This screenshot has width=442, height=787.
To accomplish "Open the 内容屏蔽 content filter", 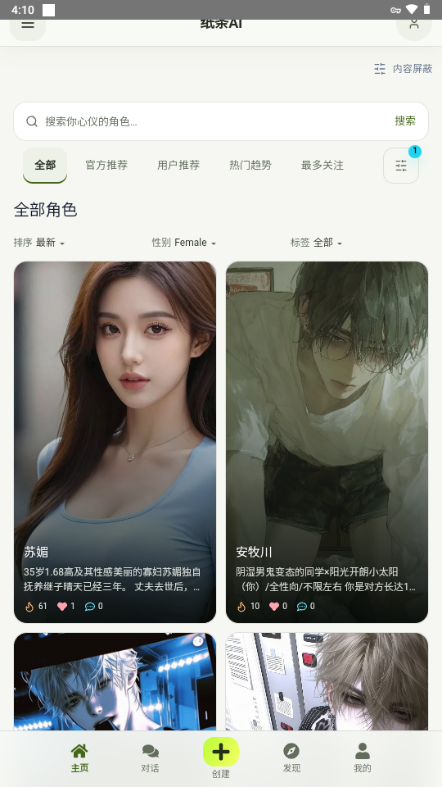I will 403,68.
